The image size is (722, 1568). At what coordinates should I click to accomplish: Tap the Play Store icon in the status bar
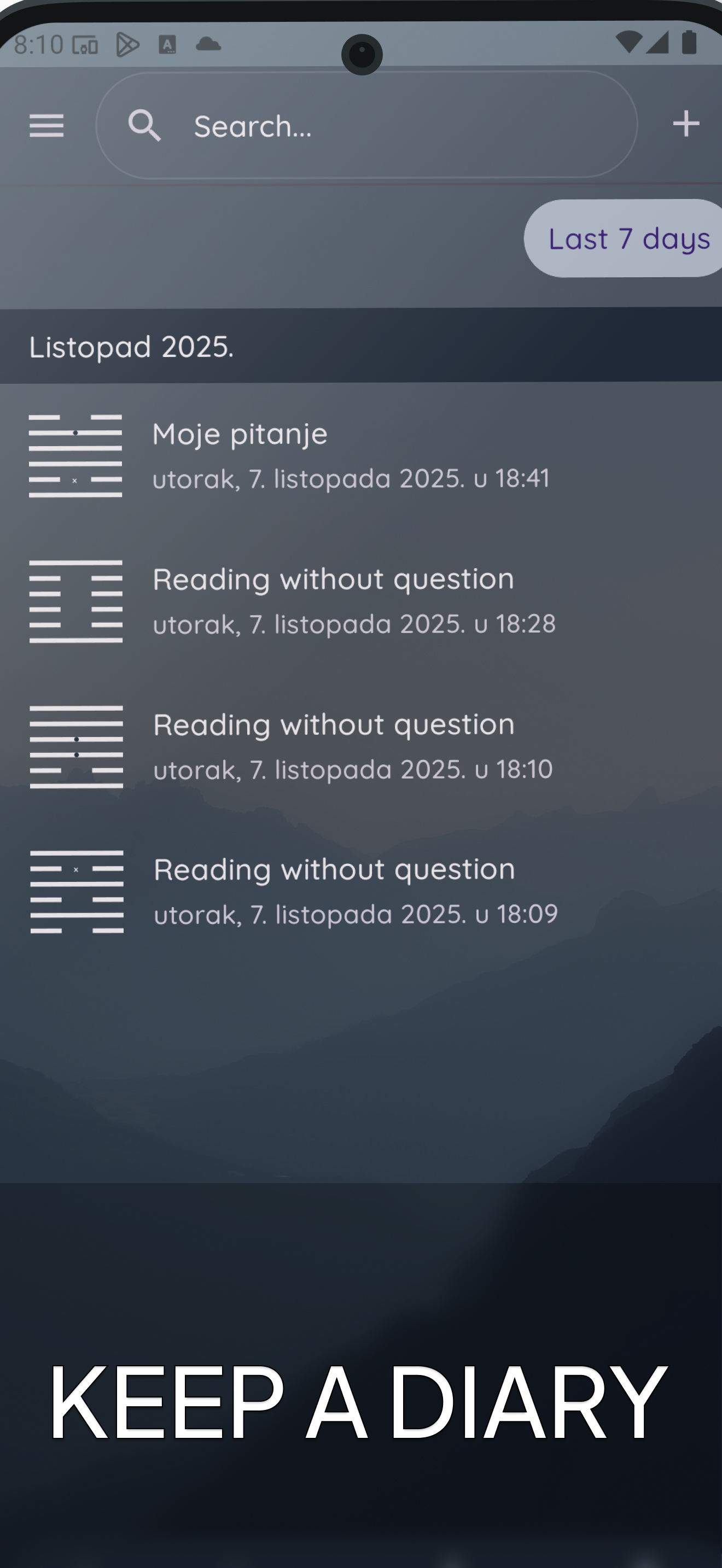(x=127, y=43)
